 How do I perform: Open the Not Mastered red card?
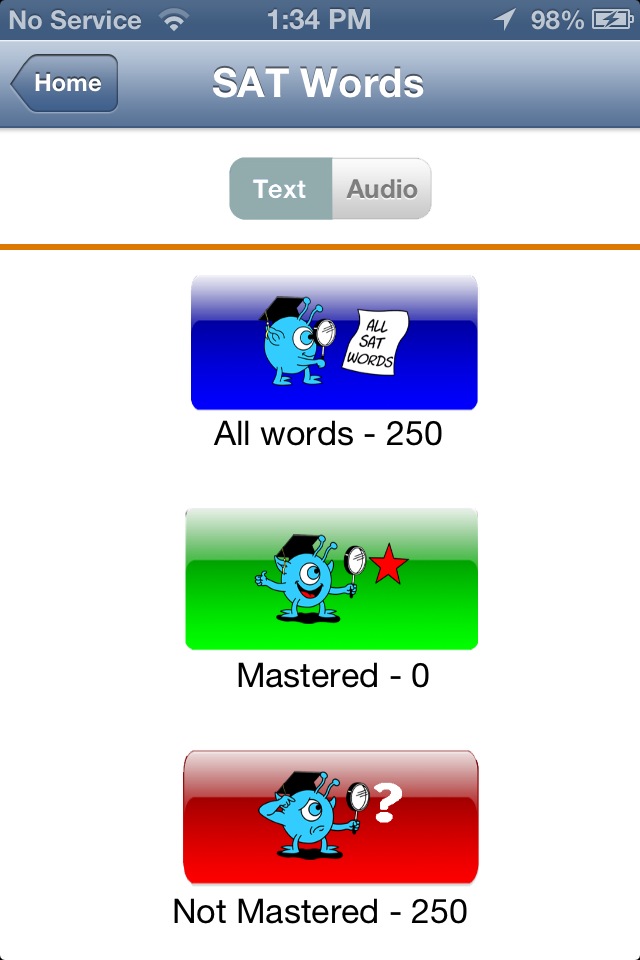331,817
